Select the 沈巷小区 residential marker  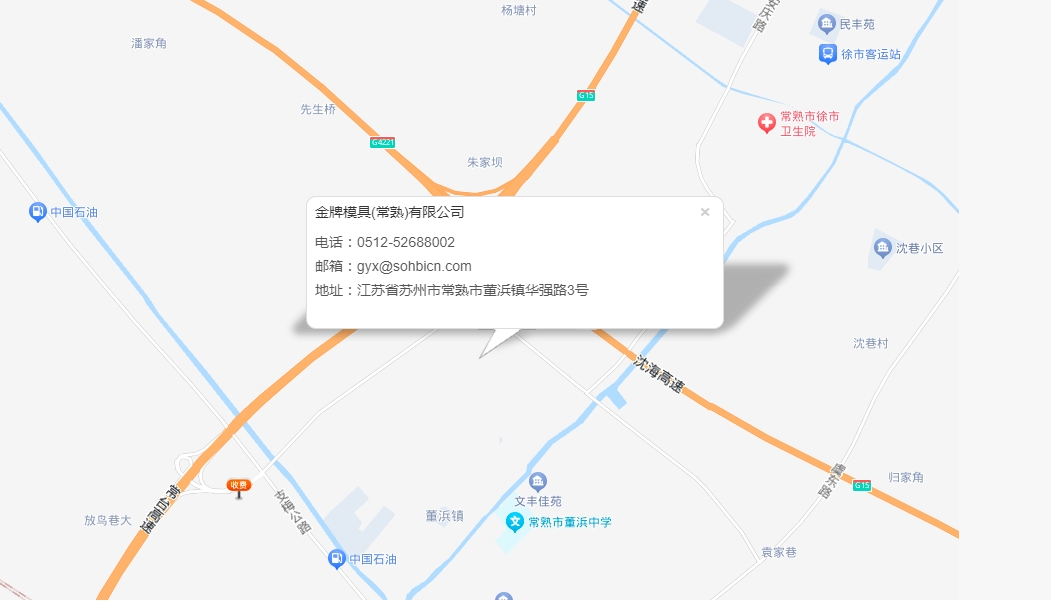(x=882, y=247)
